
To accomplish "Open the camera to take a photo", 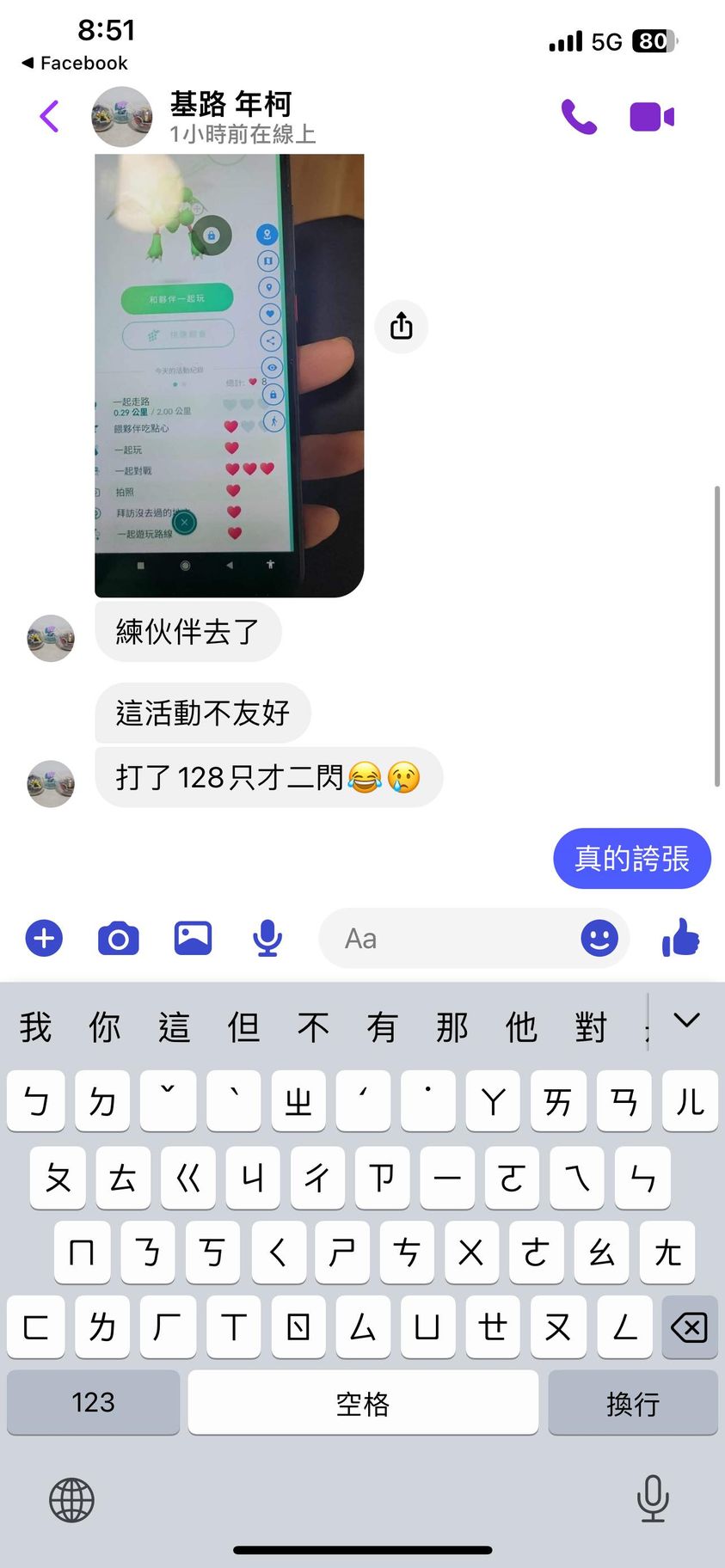I will tap(119, 938).
